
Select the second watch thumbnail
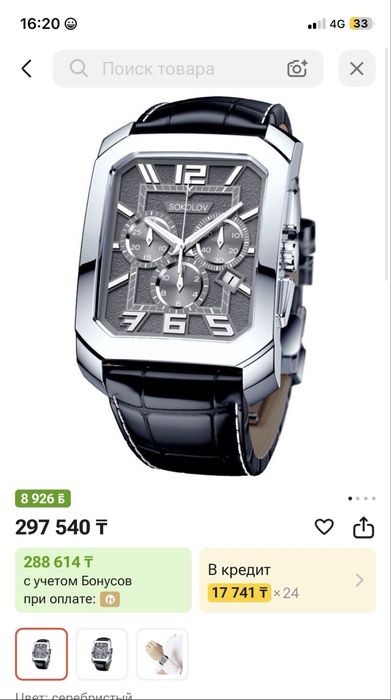pos(102,654)
